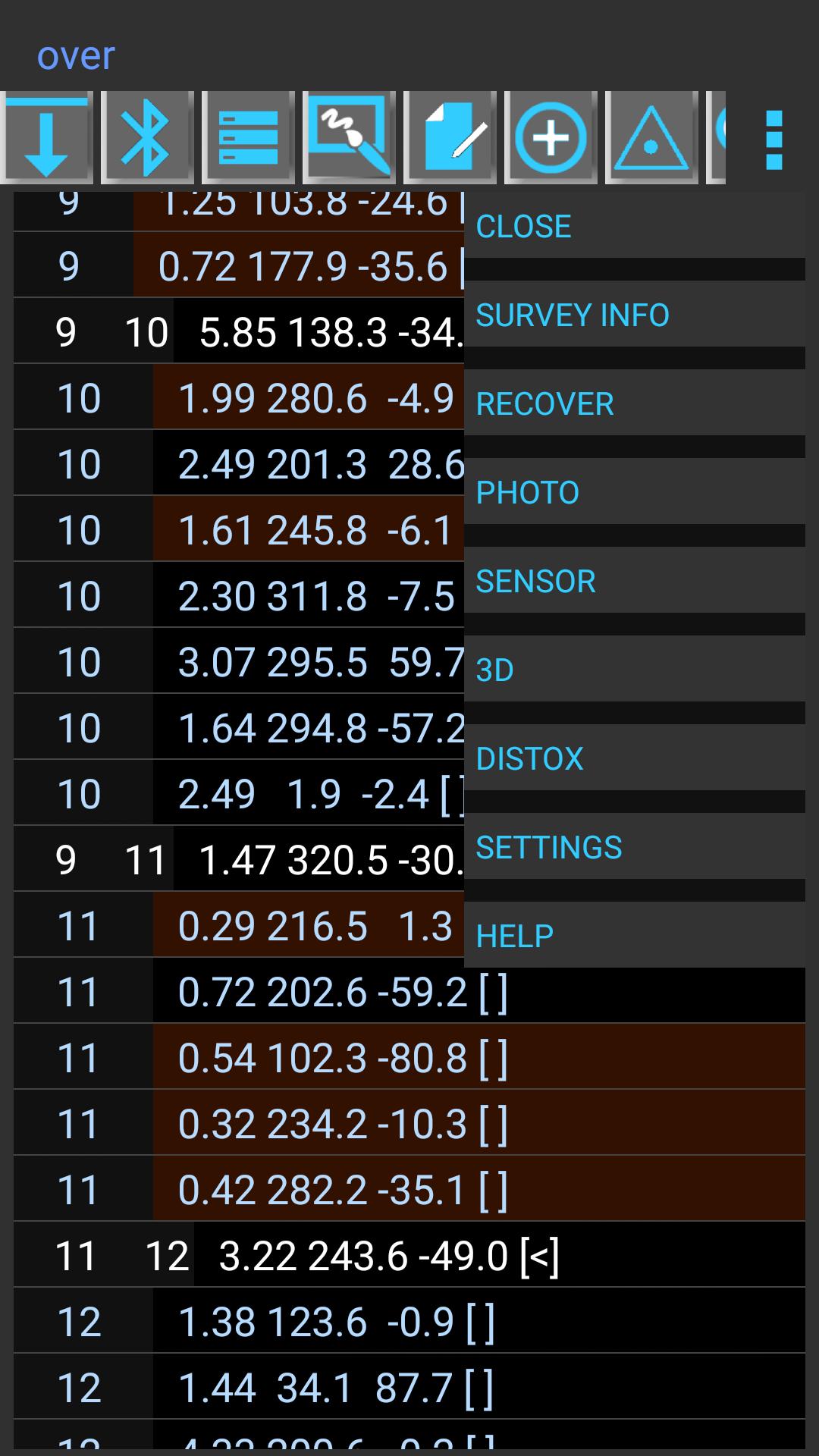819x1456 pixels.
Task: Tap the download data arrow icon
Action: [47, 138]
